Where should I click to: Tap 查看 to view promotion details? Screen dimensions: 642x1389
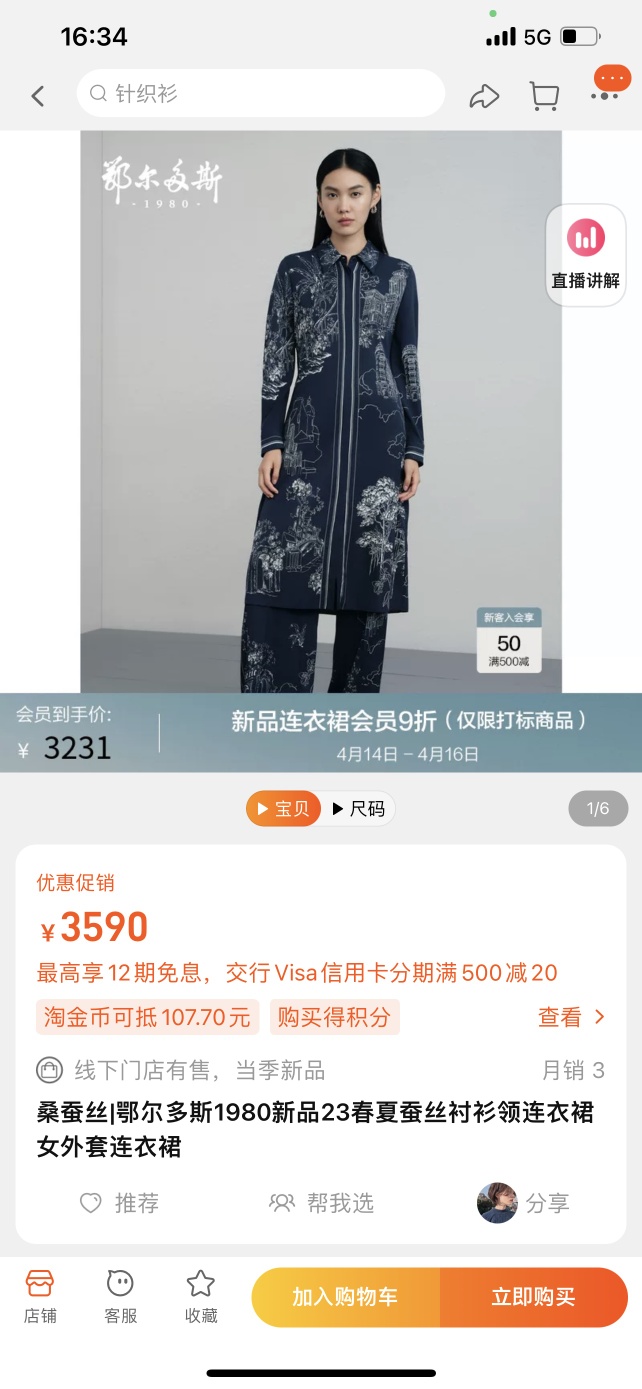pos(571,1017)
